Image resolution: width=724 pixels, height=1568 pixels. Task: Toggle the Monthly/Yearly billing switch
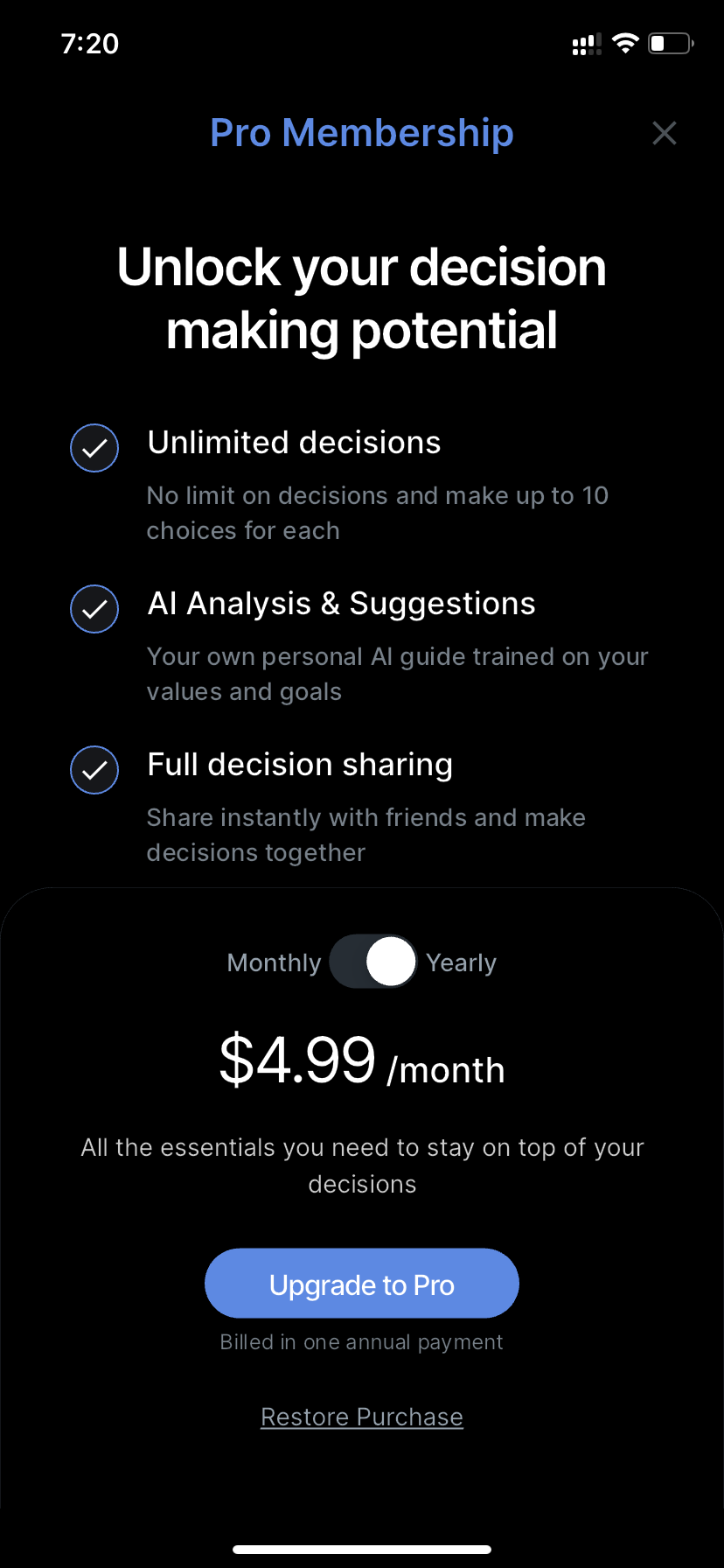tap(373, 961)
